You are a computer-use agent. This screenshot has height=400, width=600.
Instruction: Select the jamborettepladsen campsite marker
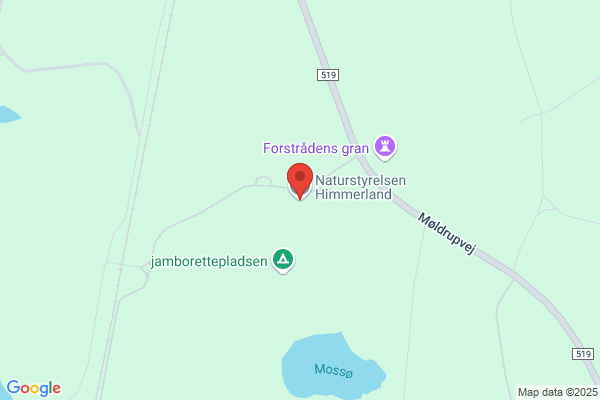(283, 261)
